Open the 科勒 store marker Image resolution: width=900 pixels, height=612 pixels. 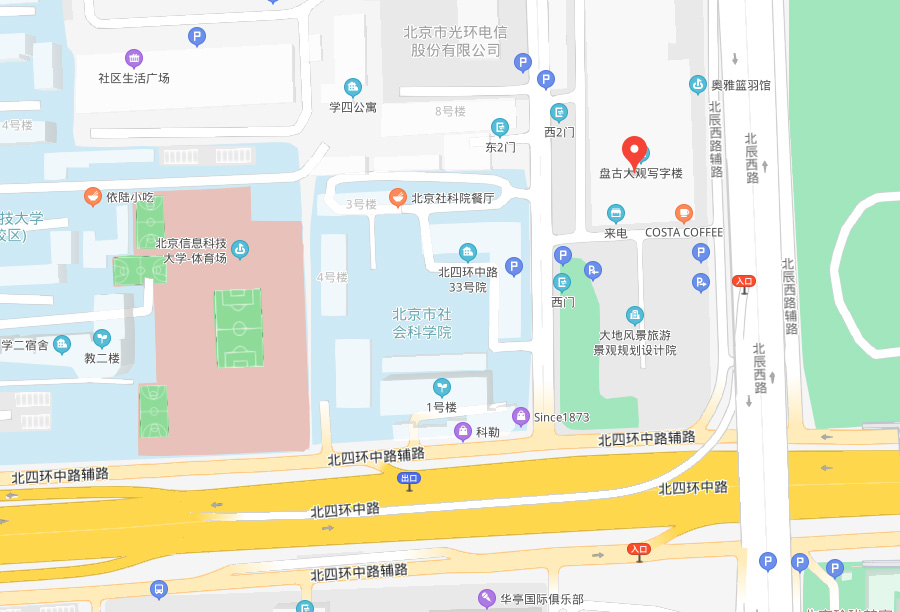[x=462, y=432]
